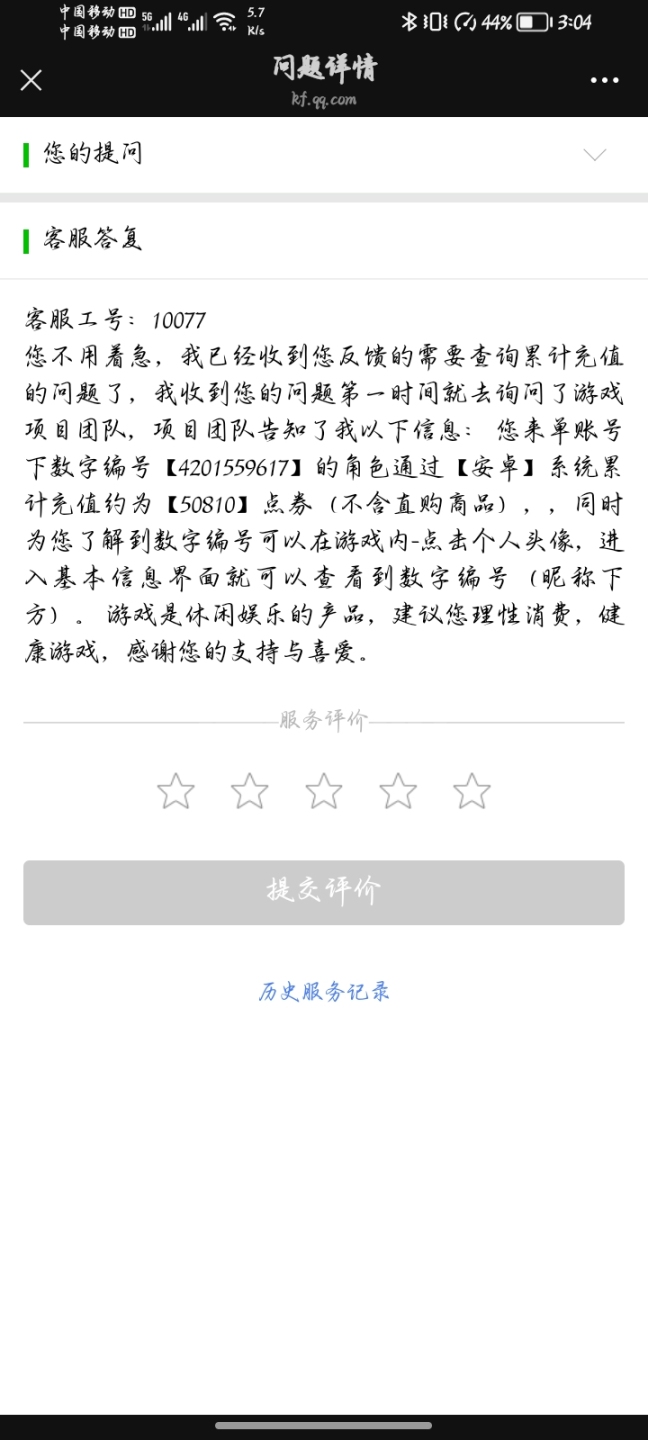Expand the 您的提问 section
Screen dimensions: 648x1440
click(595, 154)
